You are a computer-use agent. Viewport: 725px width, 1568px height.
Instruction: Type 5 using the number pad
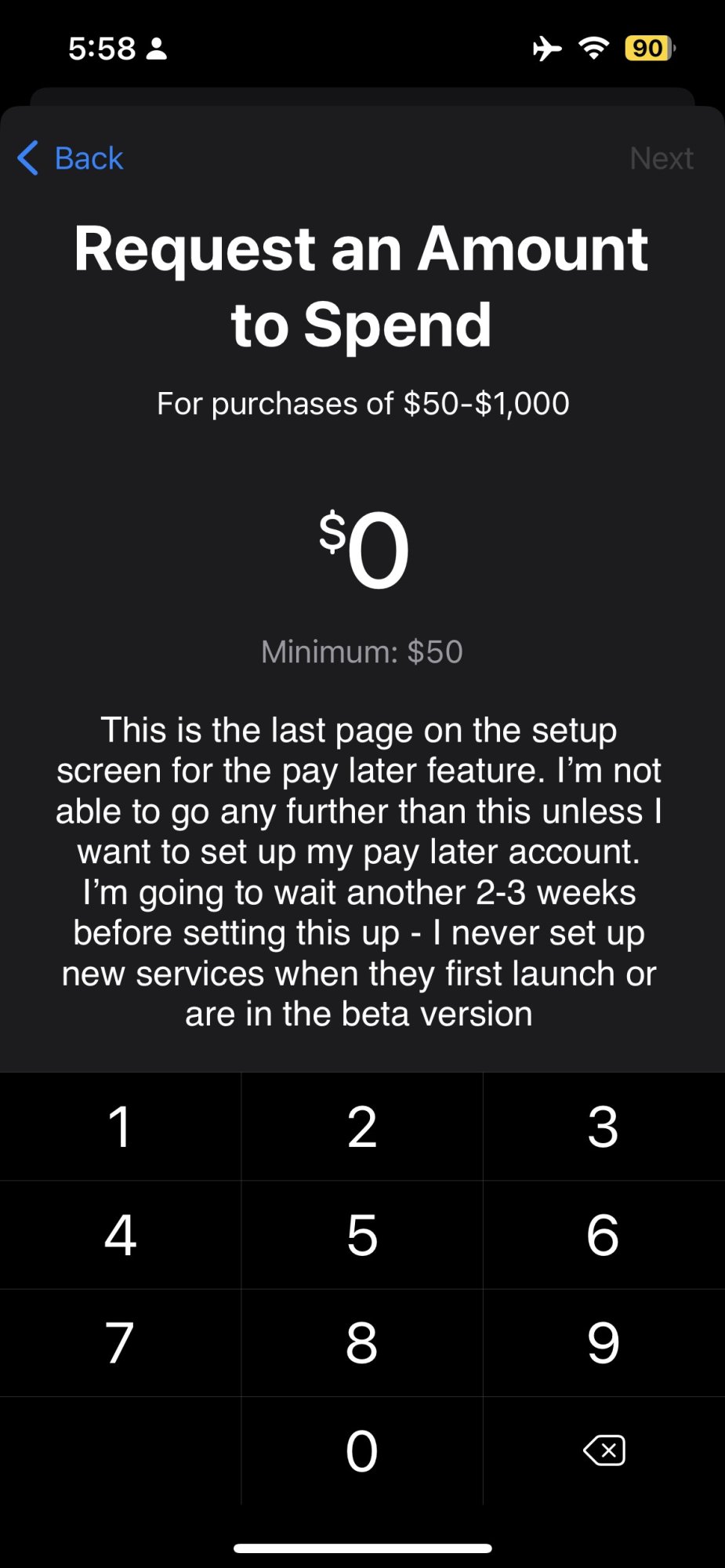point(362,1235)
